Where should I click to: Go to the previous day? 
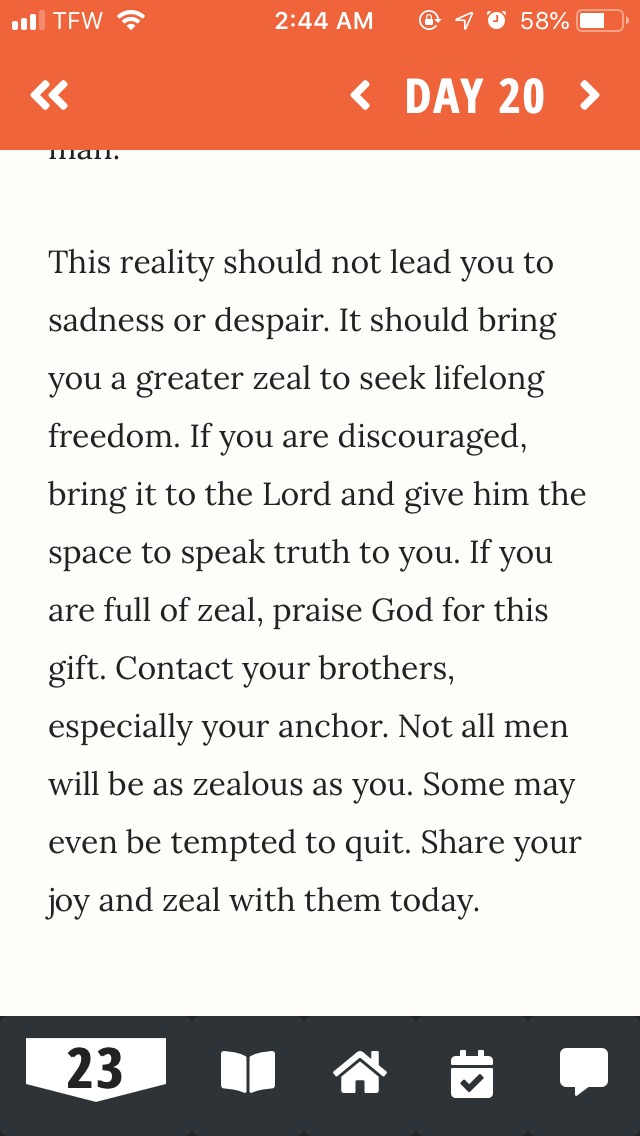[361, 96]
